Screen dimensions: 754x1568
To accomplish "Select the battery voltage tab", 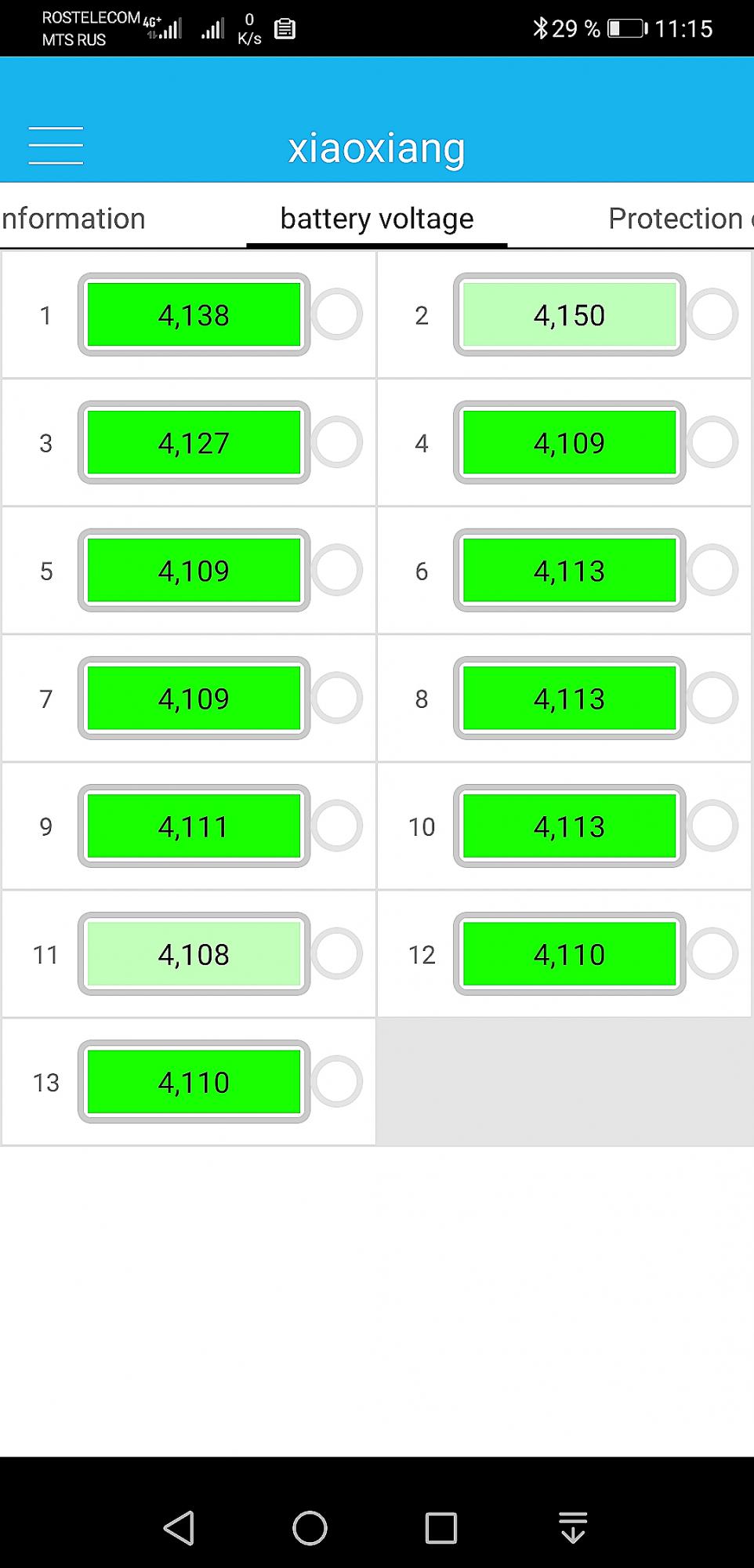I will (x=377, y=219).
